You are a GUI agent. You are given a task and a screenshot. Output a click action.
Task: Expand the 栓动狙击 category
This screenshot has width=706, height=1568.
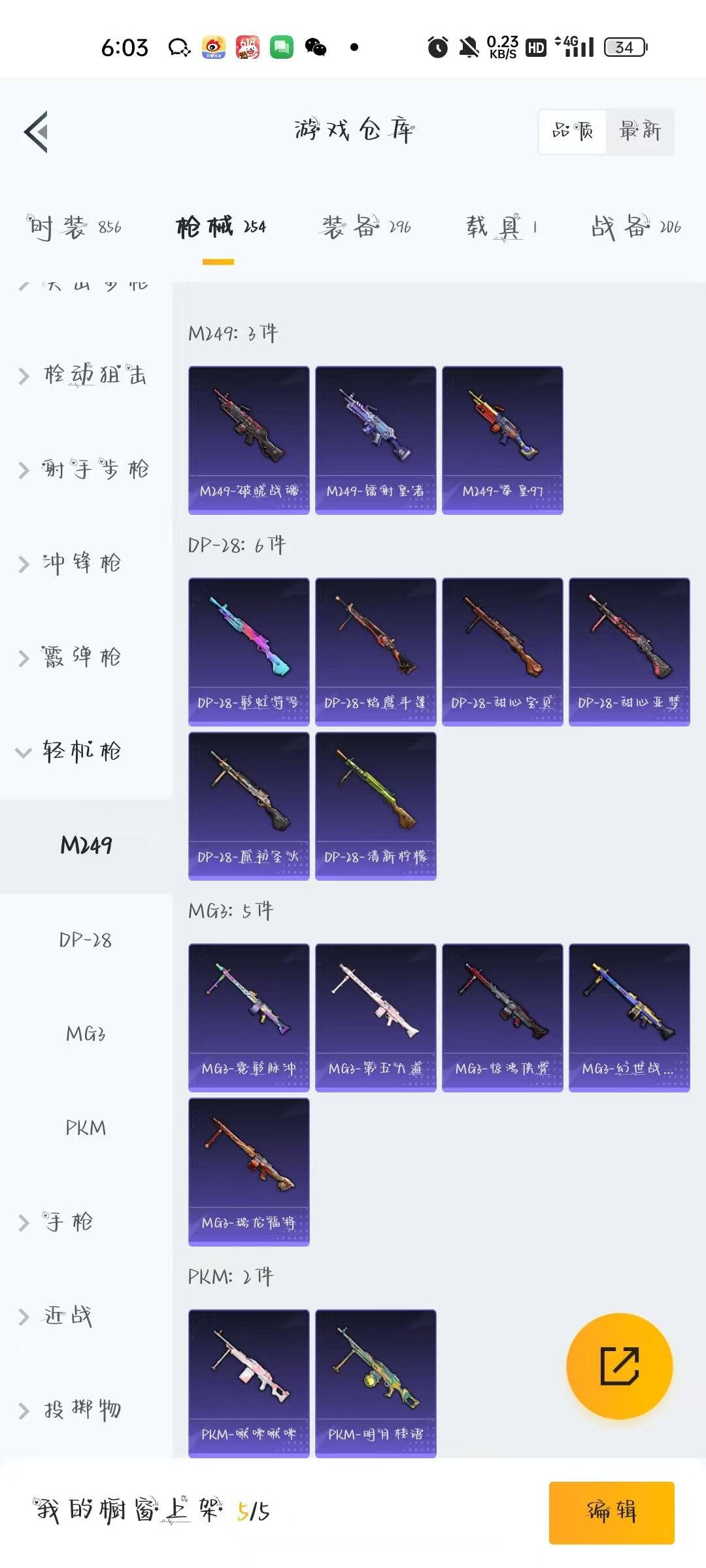point(85,376)
